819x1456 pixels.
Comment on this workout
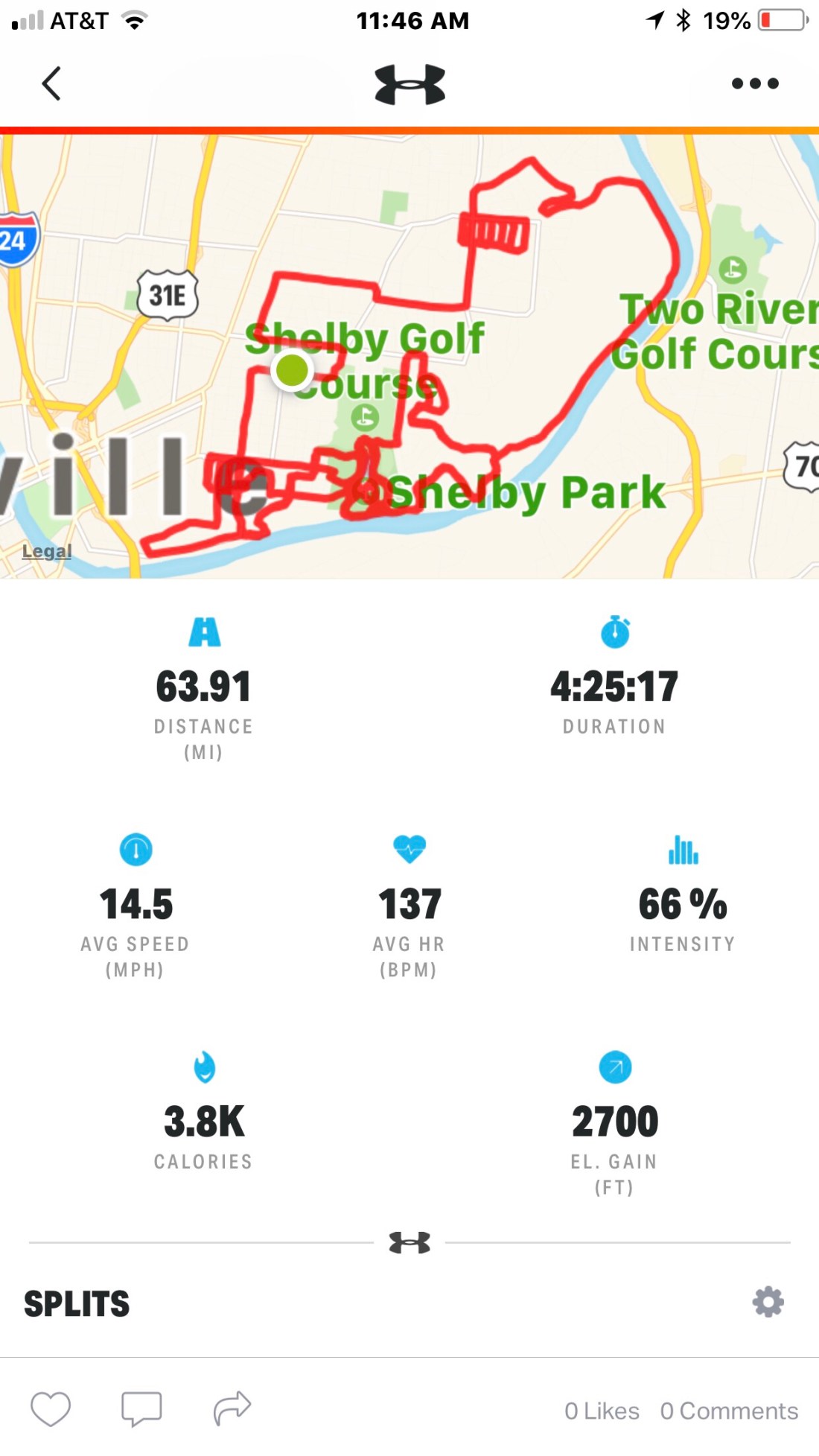[141, 1408]
